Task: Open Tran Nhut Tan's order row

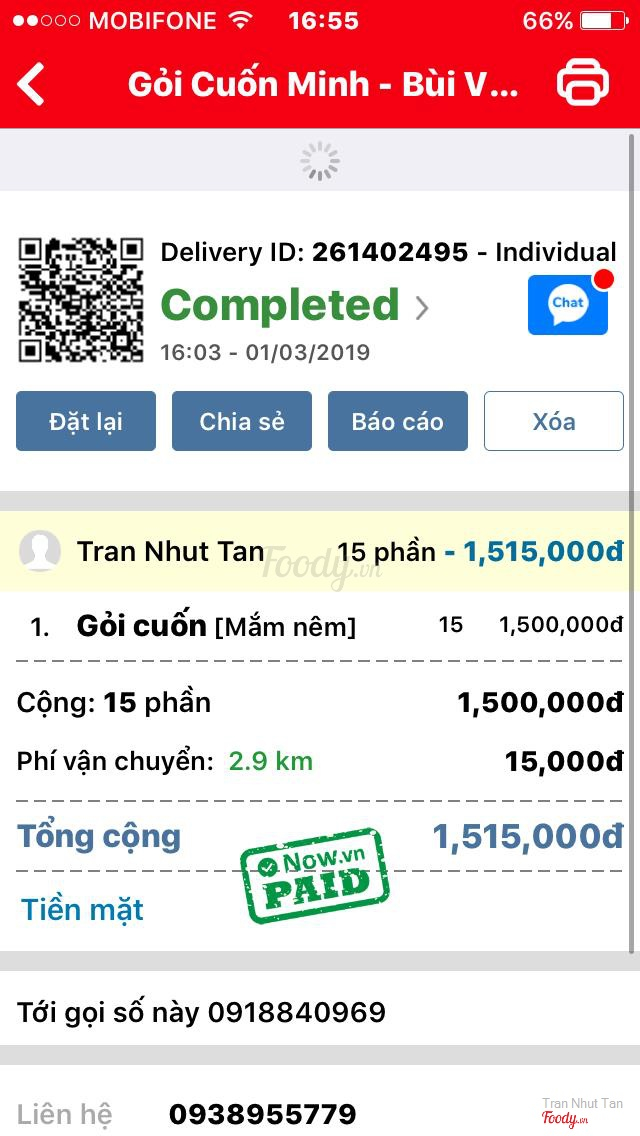Action: (320, 552)
